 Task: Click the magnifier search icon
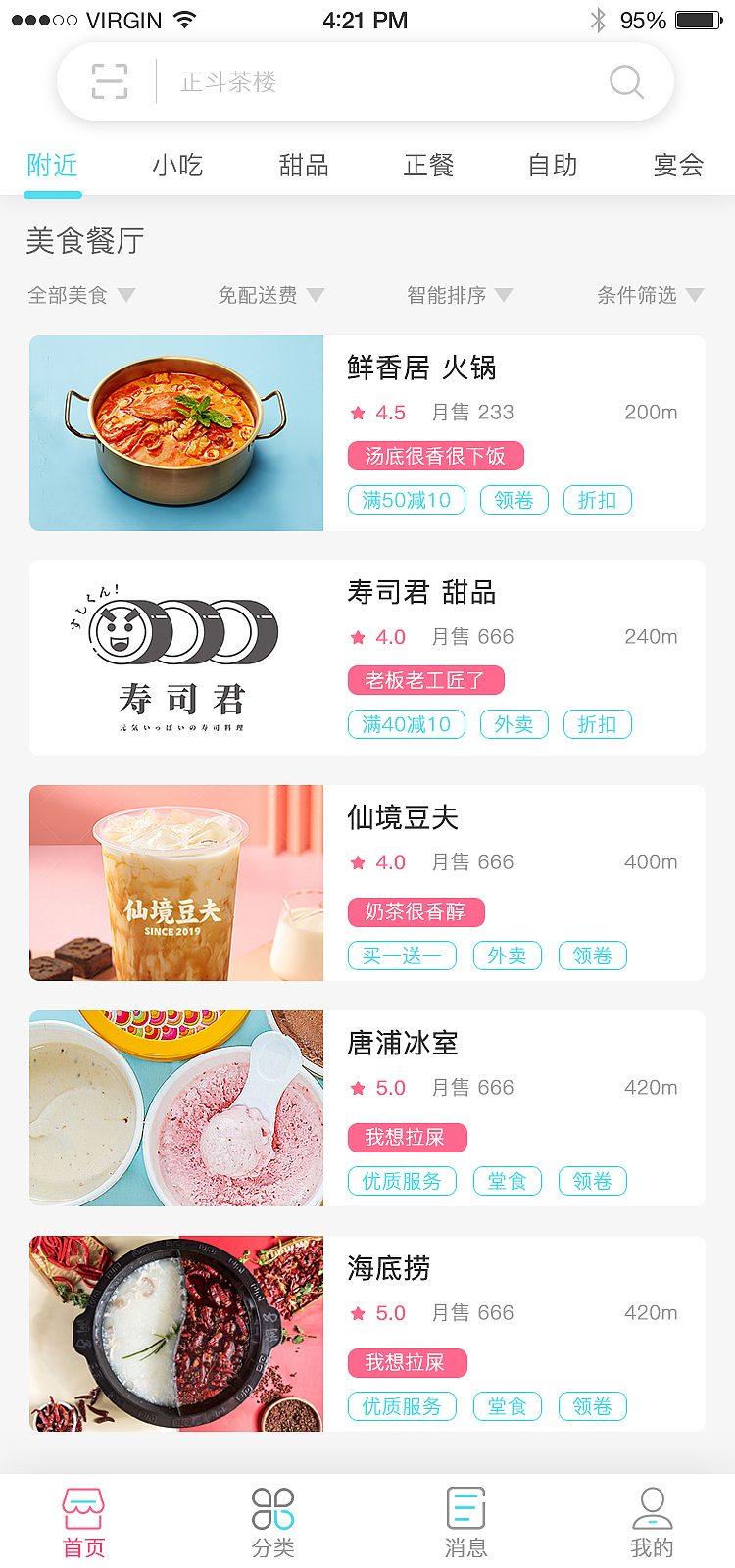click(x=626, y=81)
